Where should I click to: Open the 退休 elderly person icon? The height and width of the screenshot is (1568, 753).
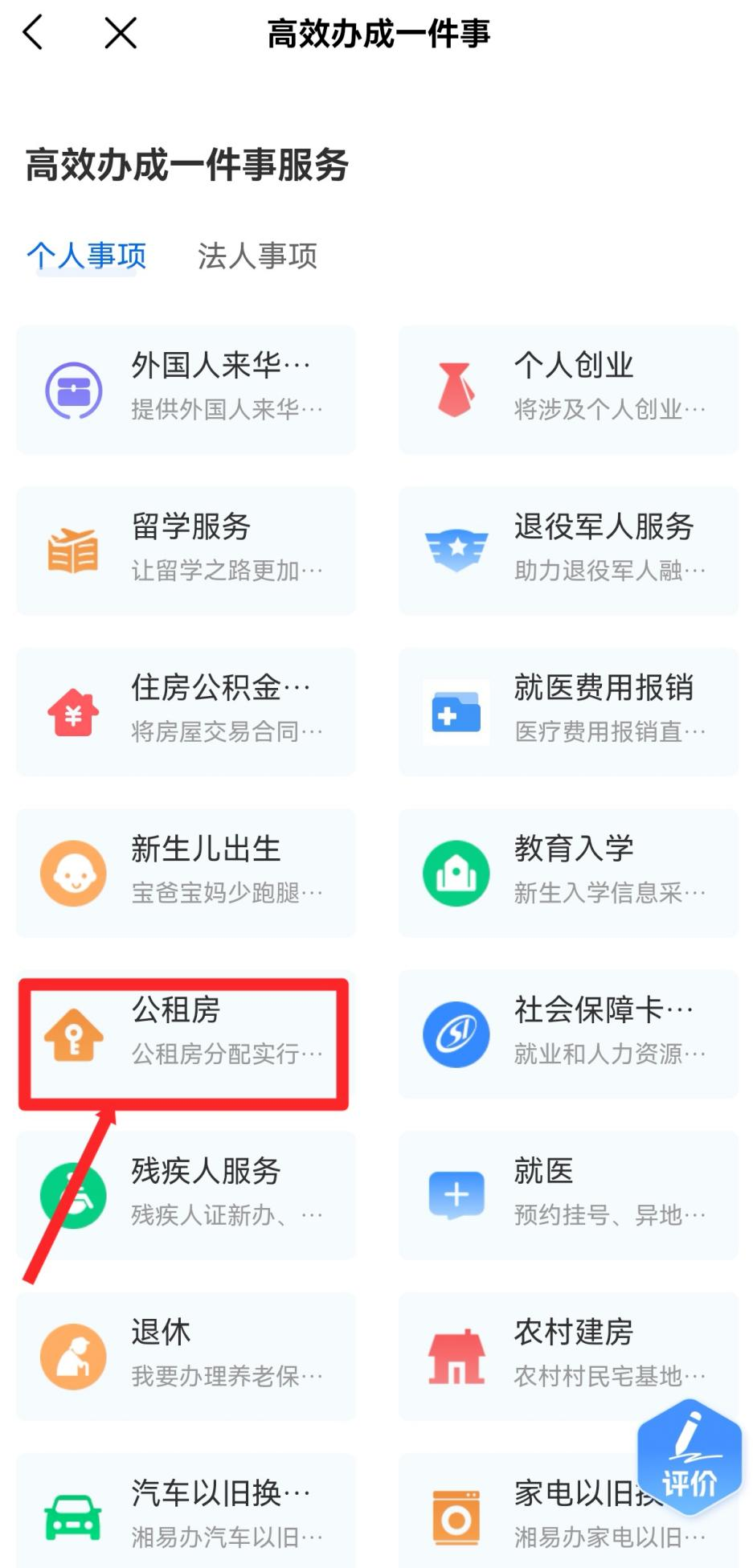point(73,1357)
